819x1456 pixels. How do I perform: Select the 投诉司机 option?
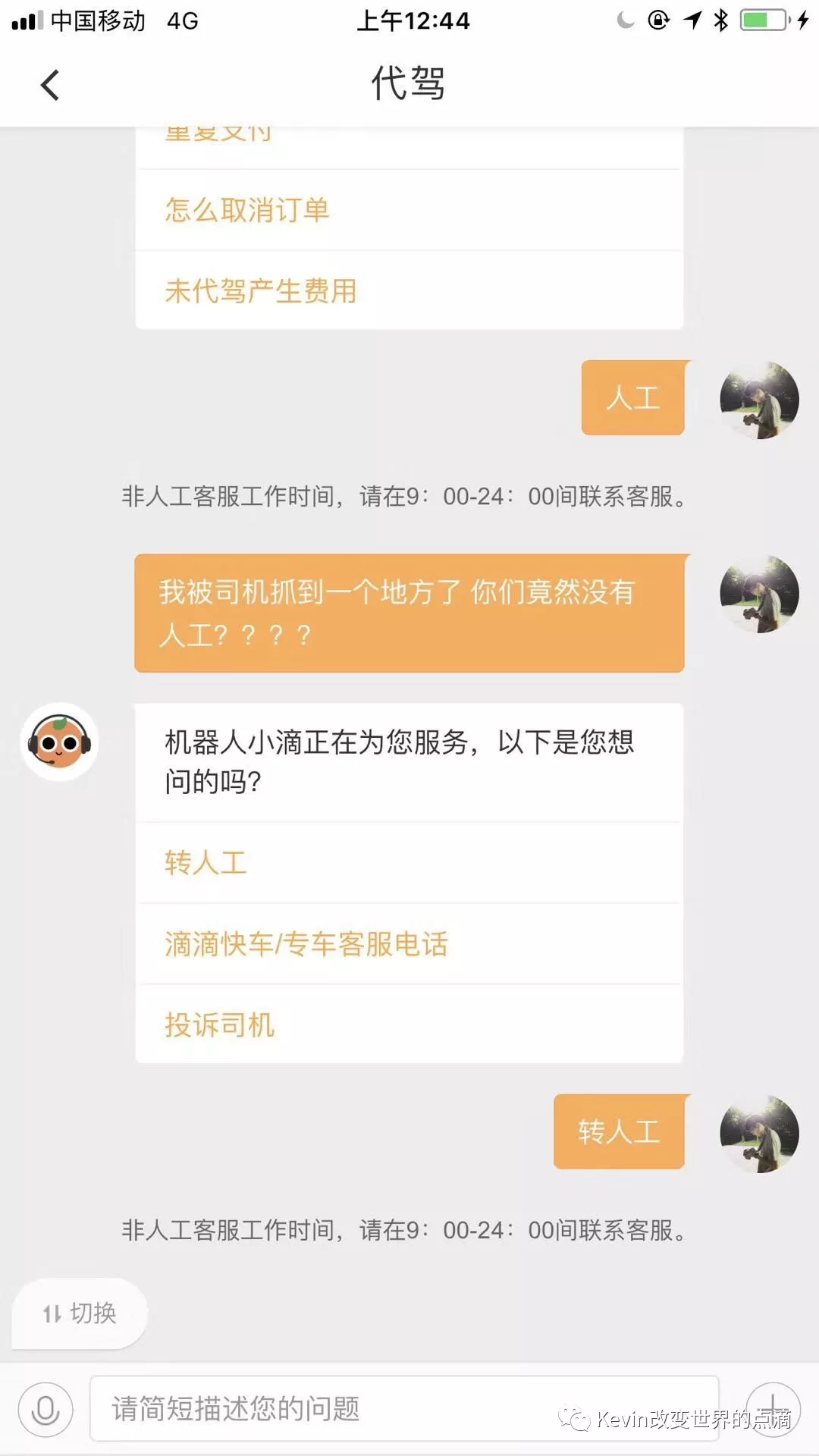220,1025
